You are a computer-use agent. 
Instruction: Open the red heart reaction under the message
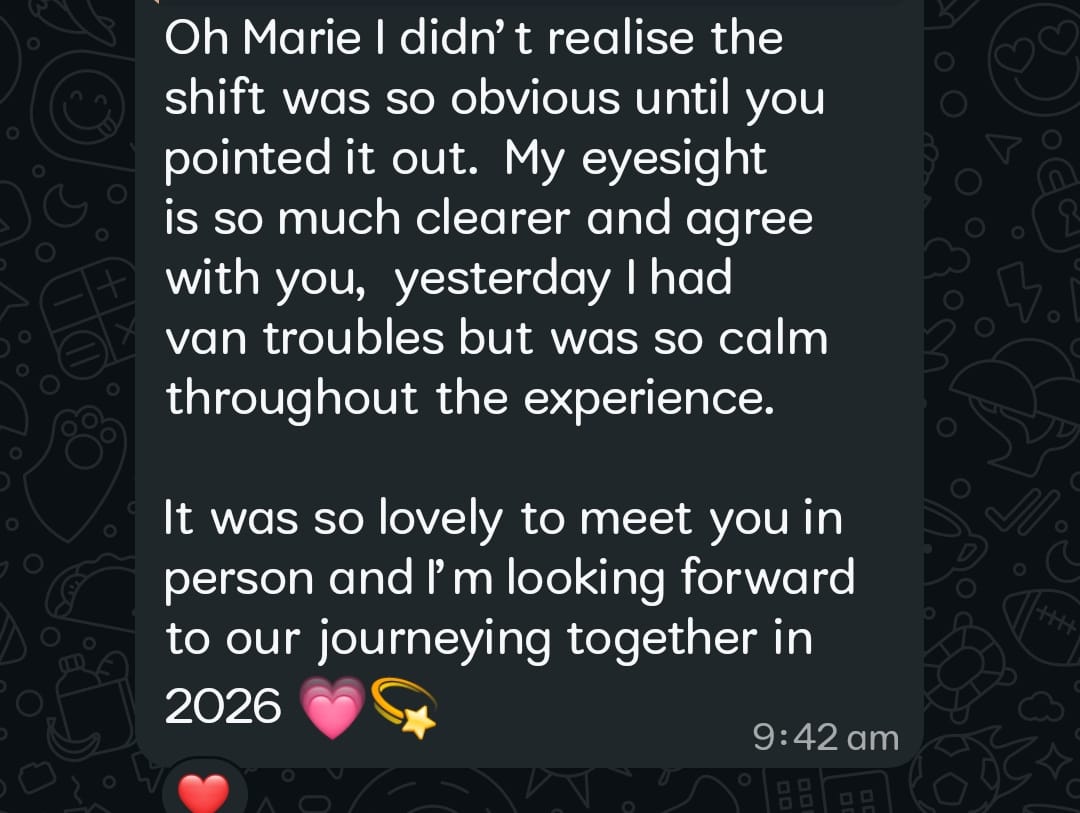(203, 795)
